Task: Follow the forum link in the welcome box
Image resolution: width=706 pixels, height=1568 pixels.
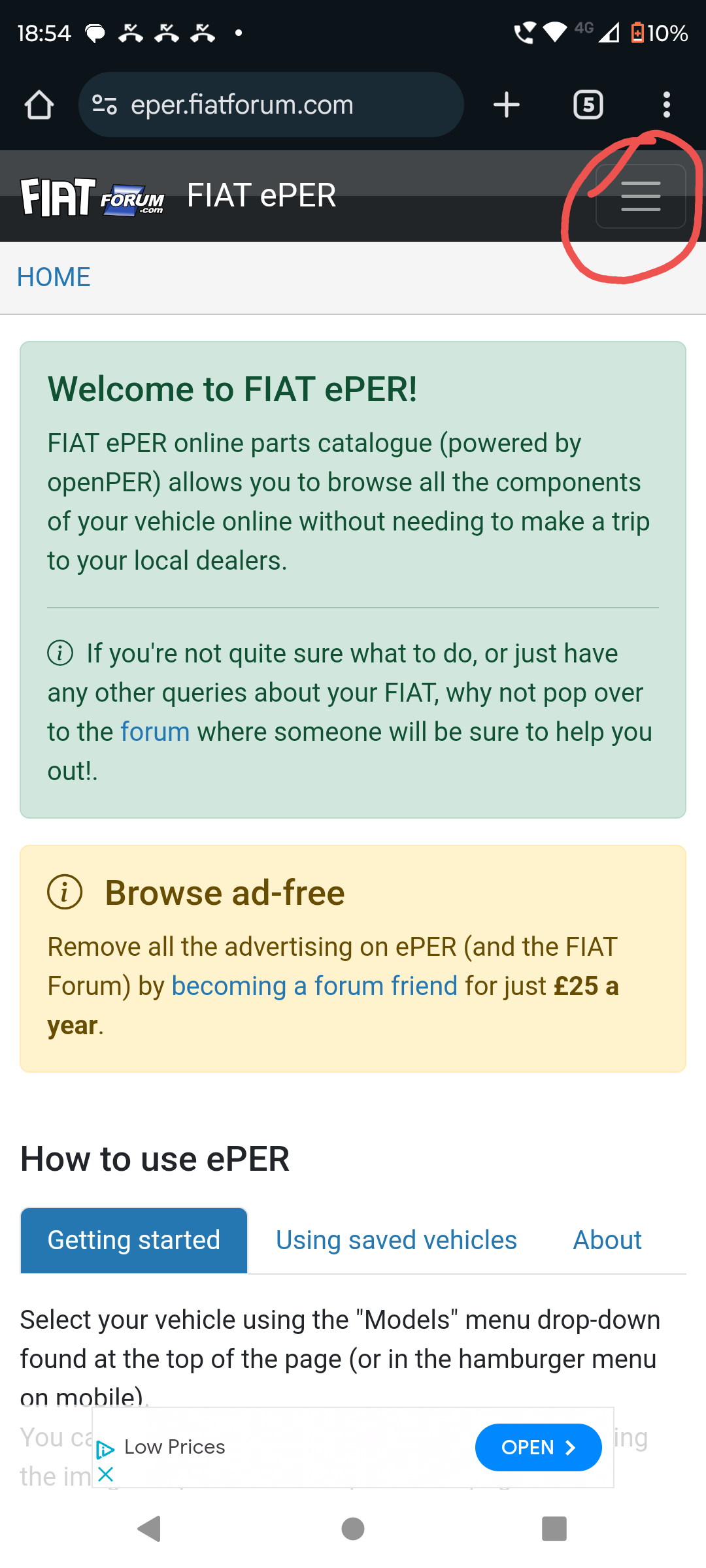Action: pos(155,732)
